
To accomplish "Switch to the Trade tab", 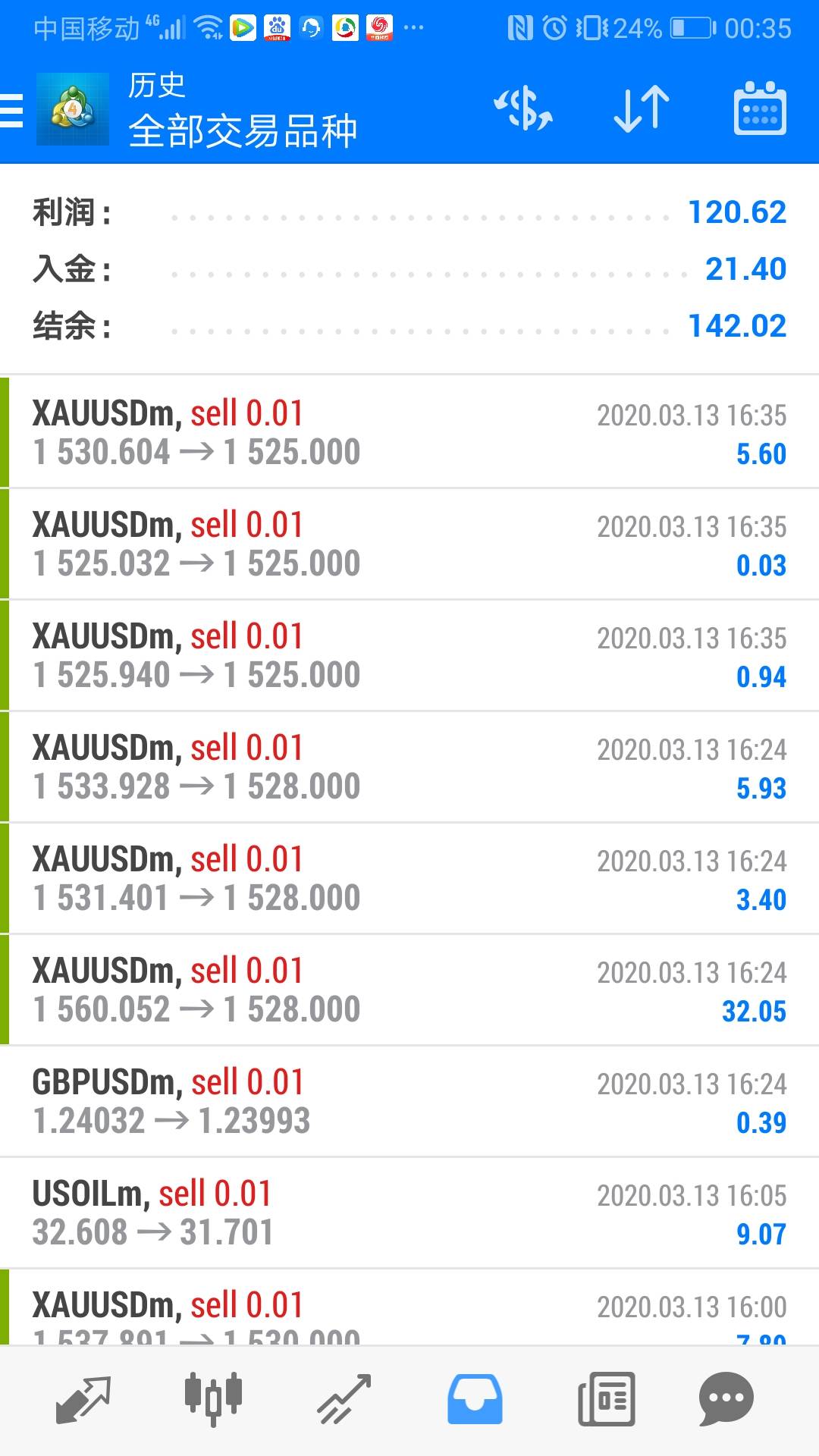I will click(x=344, y=1398).
